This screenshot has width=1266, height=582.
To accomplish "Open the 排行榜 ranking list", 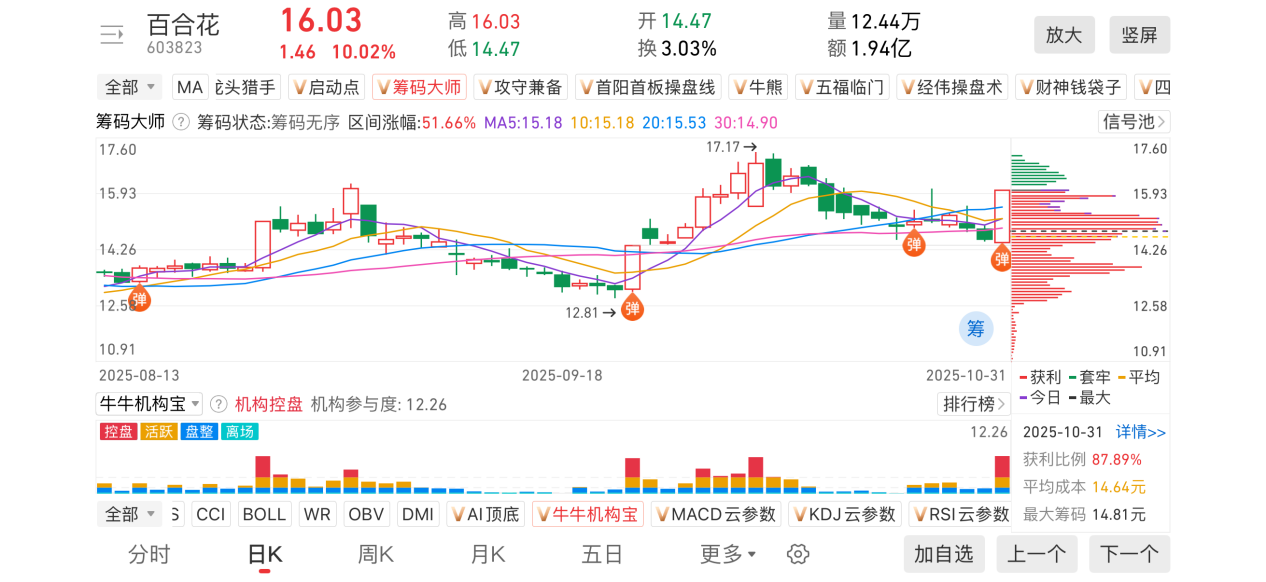I will point(972,404).
